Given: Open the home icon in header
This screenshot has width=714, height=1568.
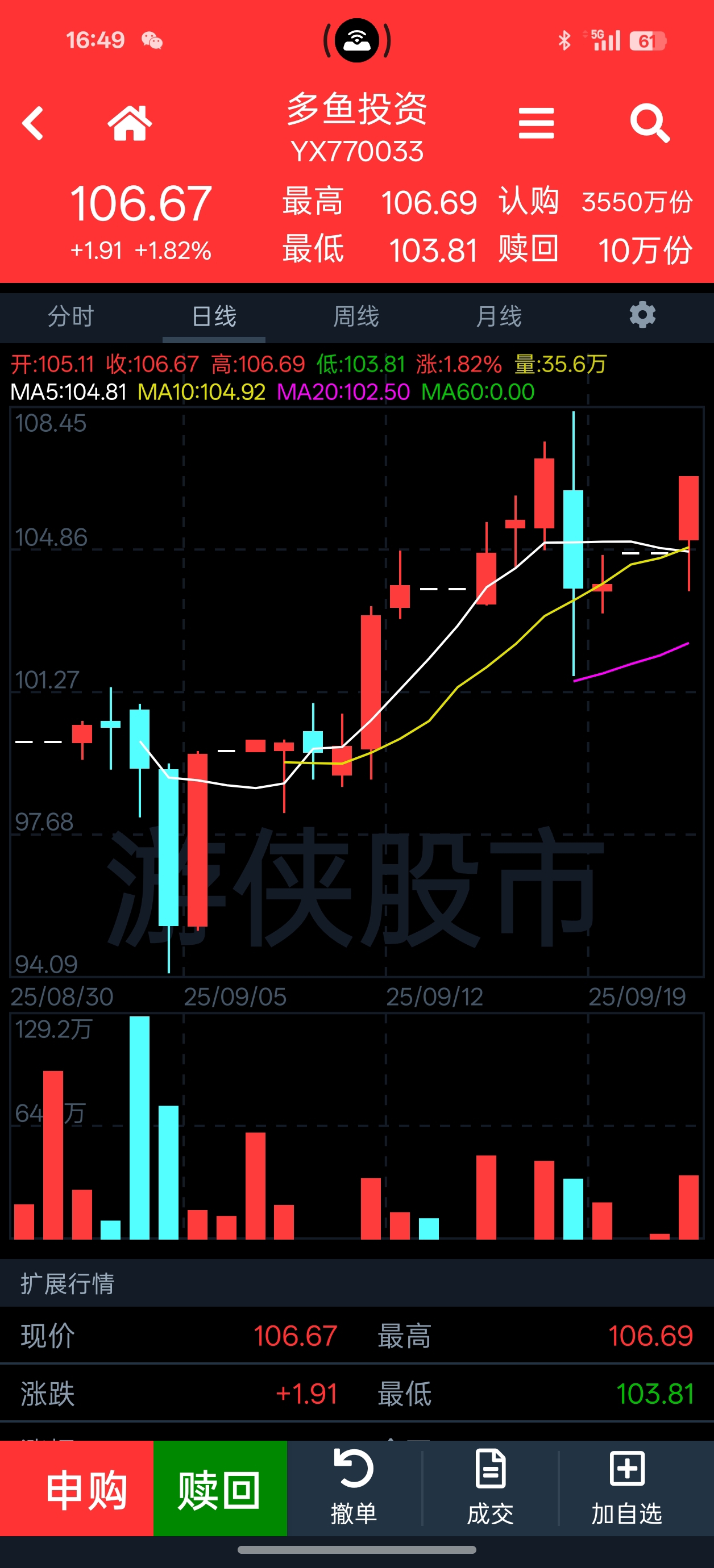Looking at the screenshot, I should pyautogui.click(x=129, y=124).
